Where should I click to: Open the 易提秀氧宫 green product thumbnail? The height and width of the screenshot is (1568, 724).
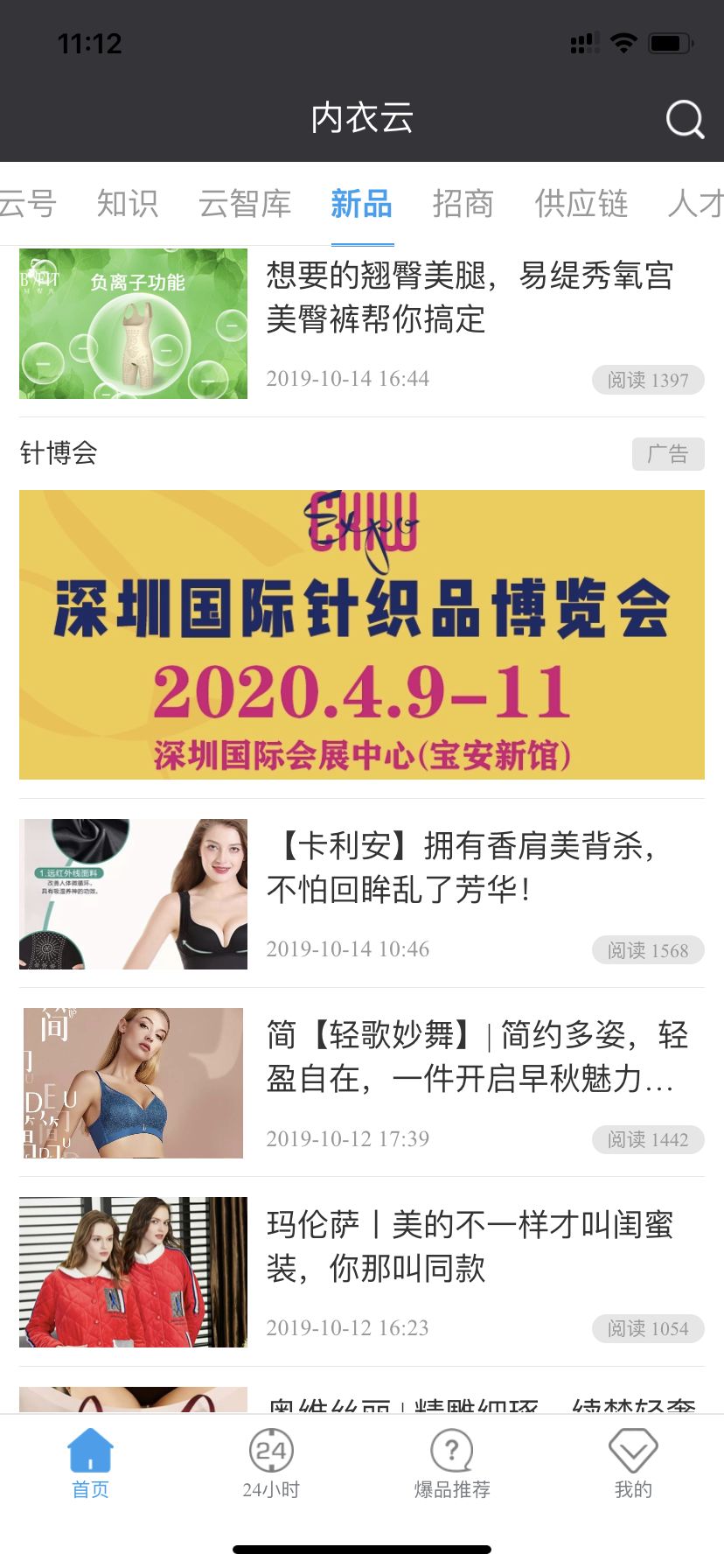pyautogui.click(x=132, y=324)
